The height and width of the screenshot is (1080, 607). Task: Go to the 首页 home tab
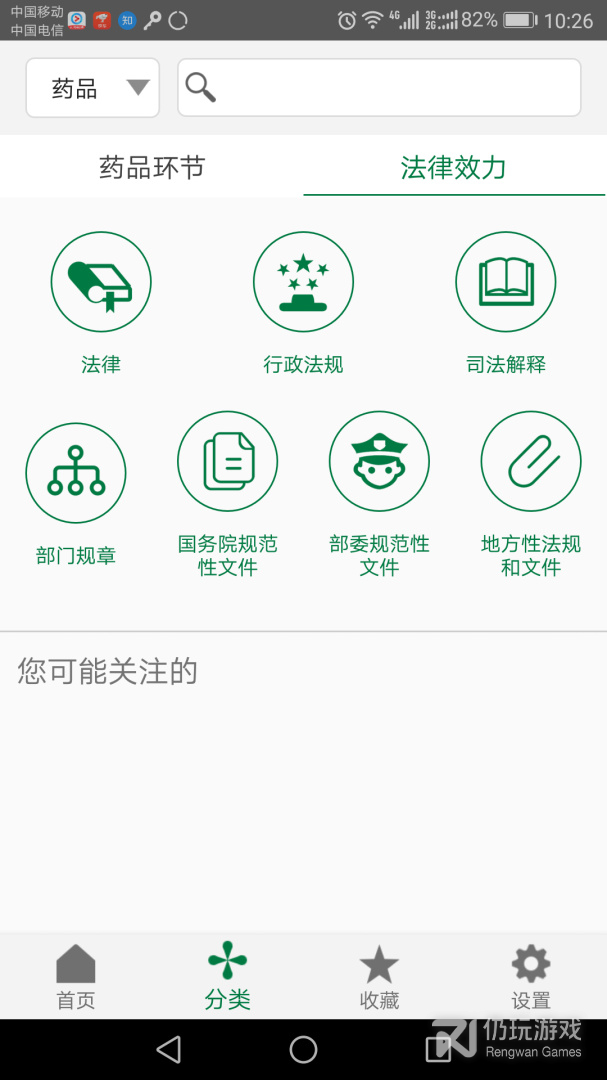click(76, 976)
